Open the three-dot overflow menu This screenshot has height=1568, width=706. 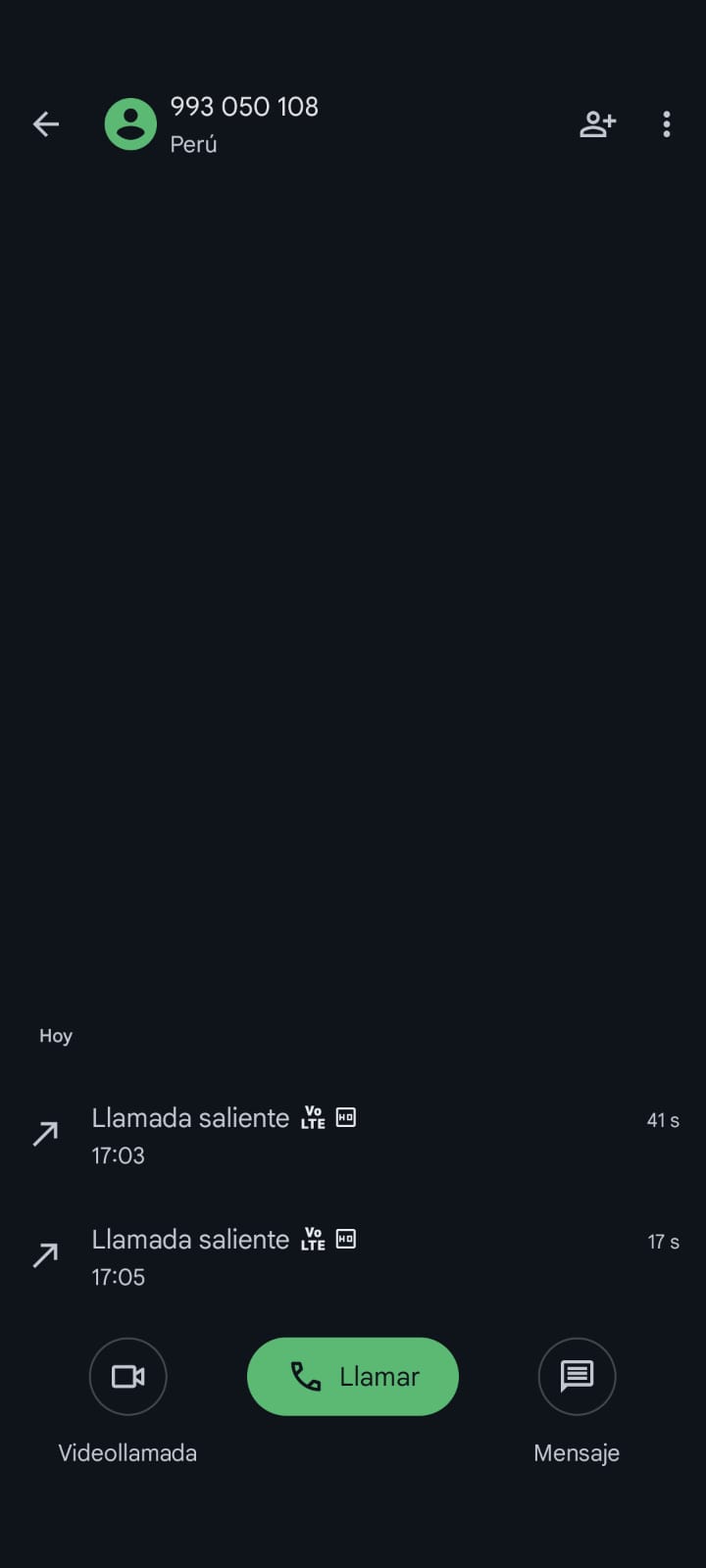coord(667,124)
